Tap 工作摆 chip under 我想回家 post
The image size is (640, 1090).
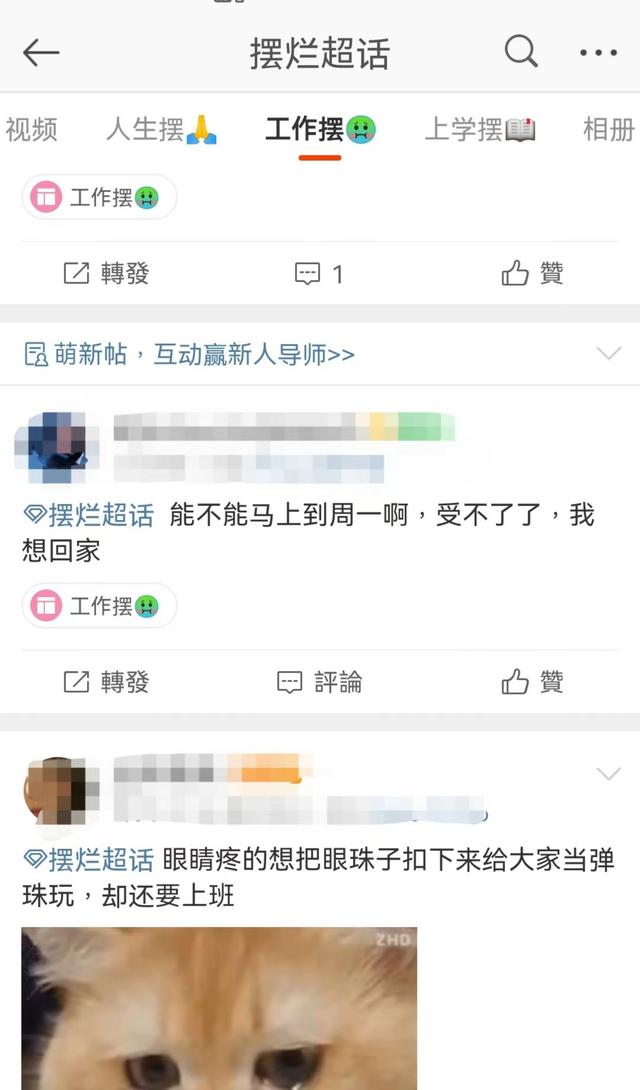coord(99,606)
